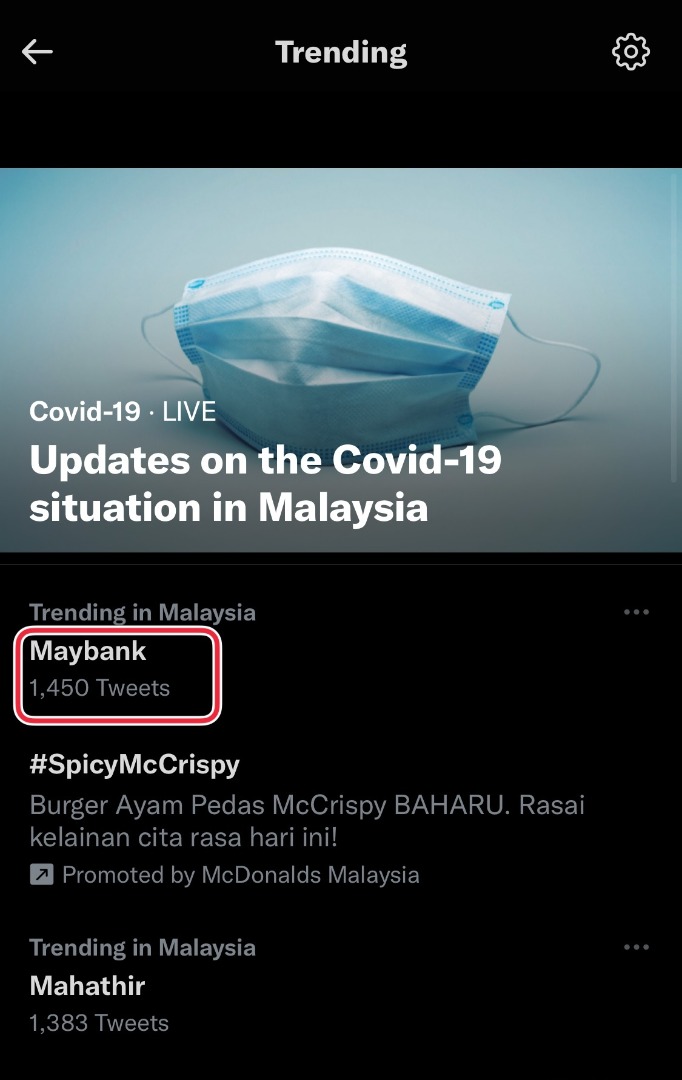Image resolution: width=682 pixels, height=1080 pixels.
Task: Open more options for Mahathir trend
Action: pos(636,947)
